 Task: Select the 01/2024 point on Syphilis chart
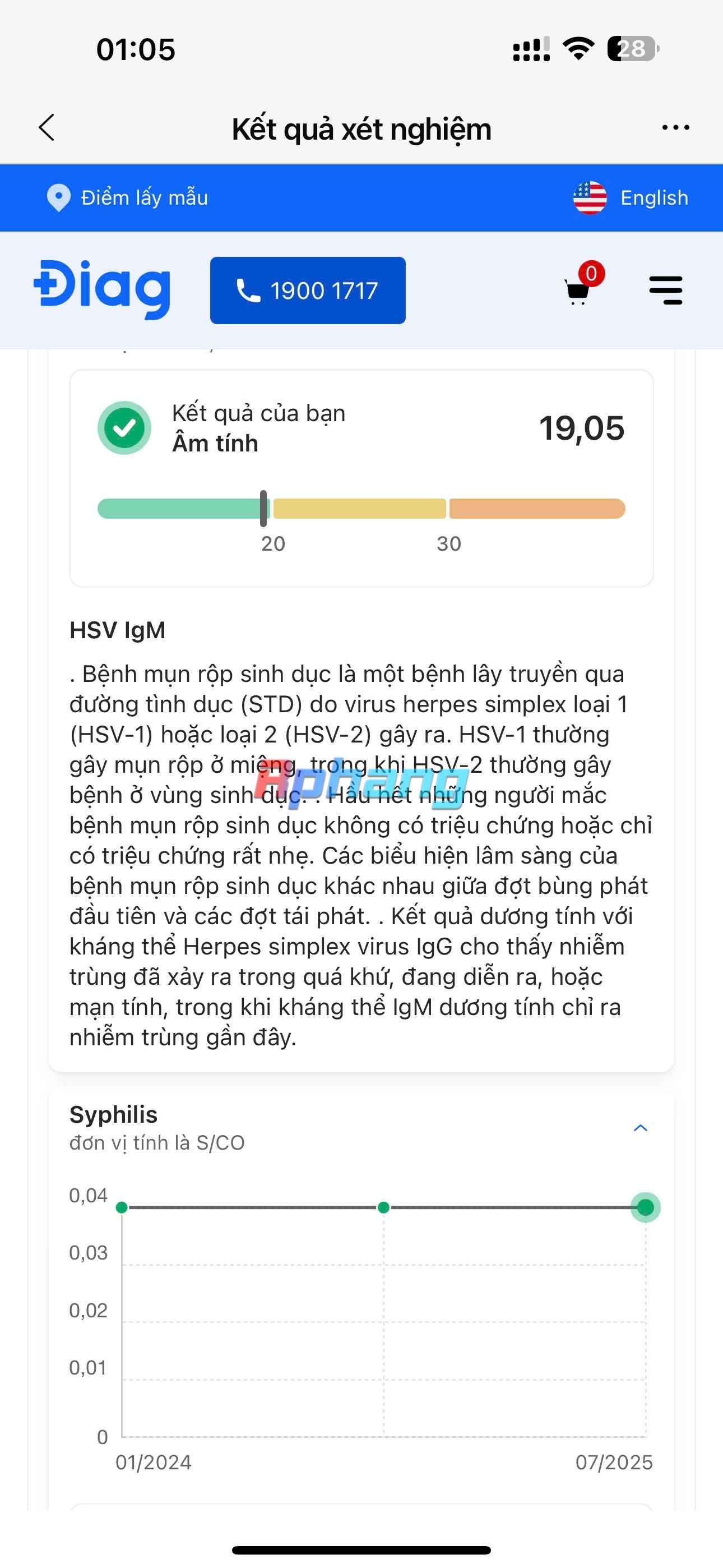(122, 1207)
